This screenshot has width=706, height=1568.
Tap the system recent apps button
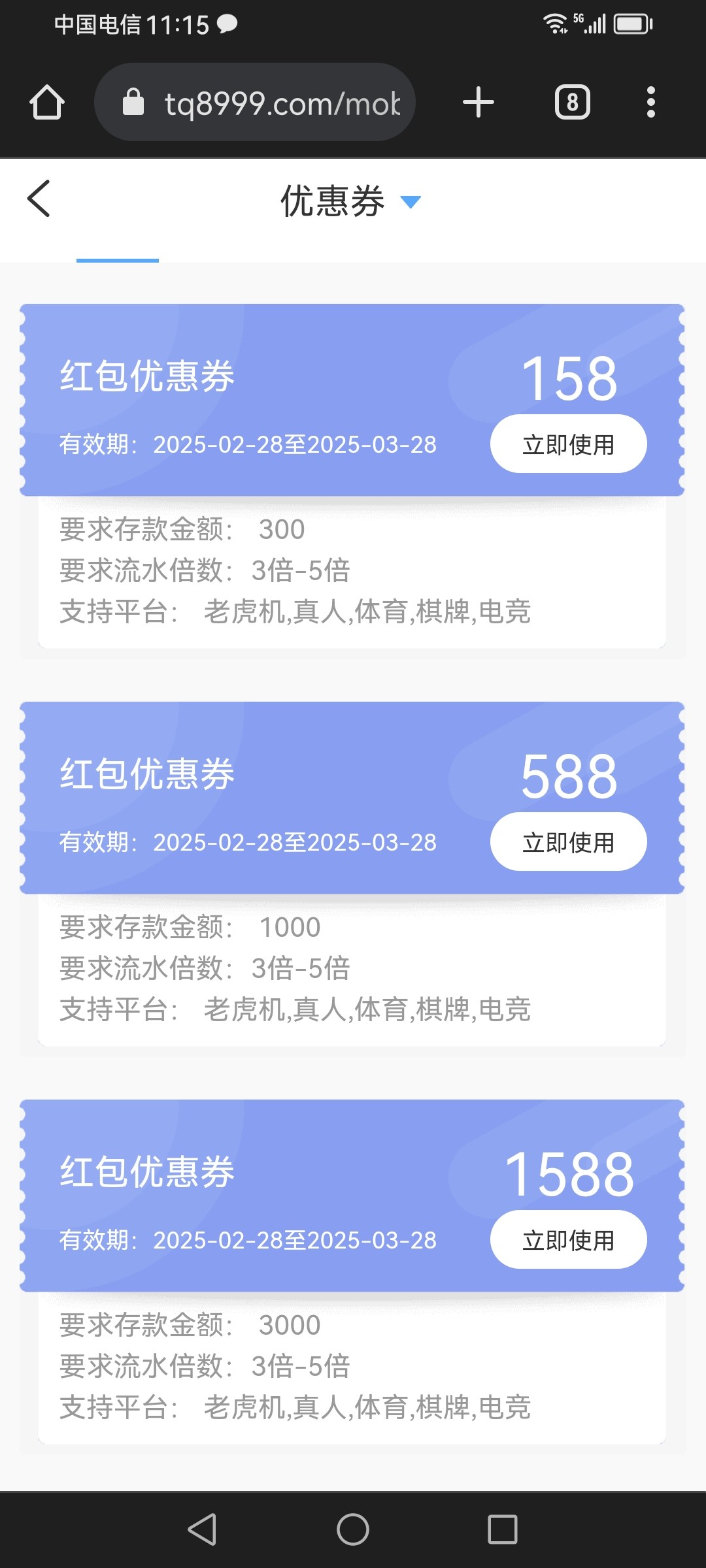(503, 1529)
